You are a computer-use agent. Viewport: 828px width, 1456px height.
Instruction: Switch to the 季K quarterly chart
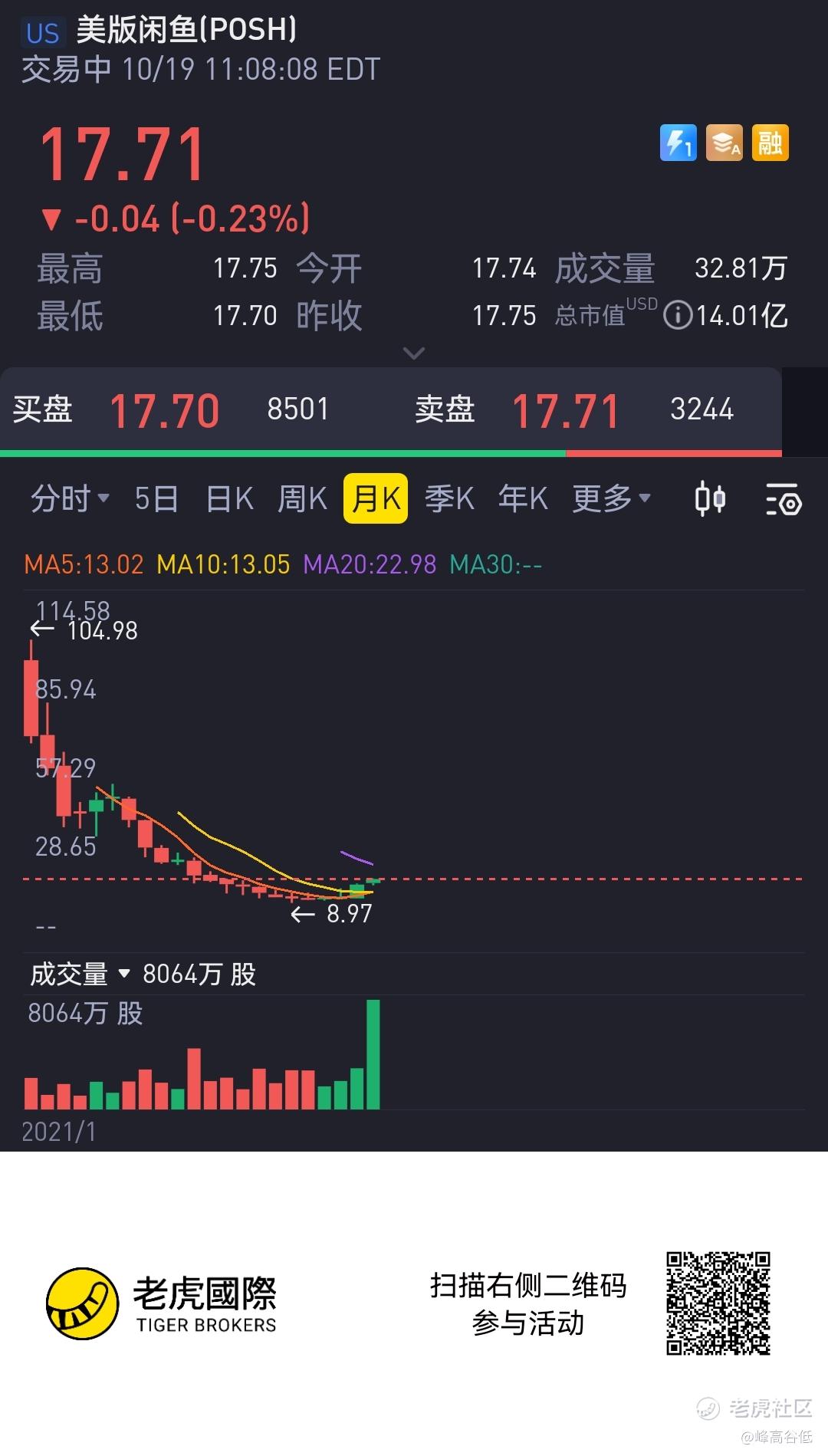coord(449,499)
